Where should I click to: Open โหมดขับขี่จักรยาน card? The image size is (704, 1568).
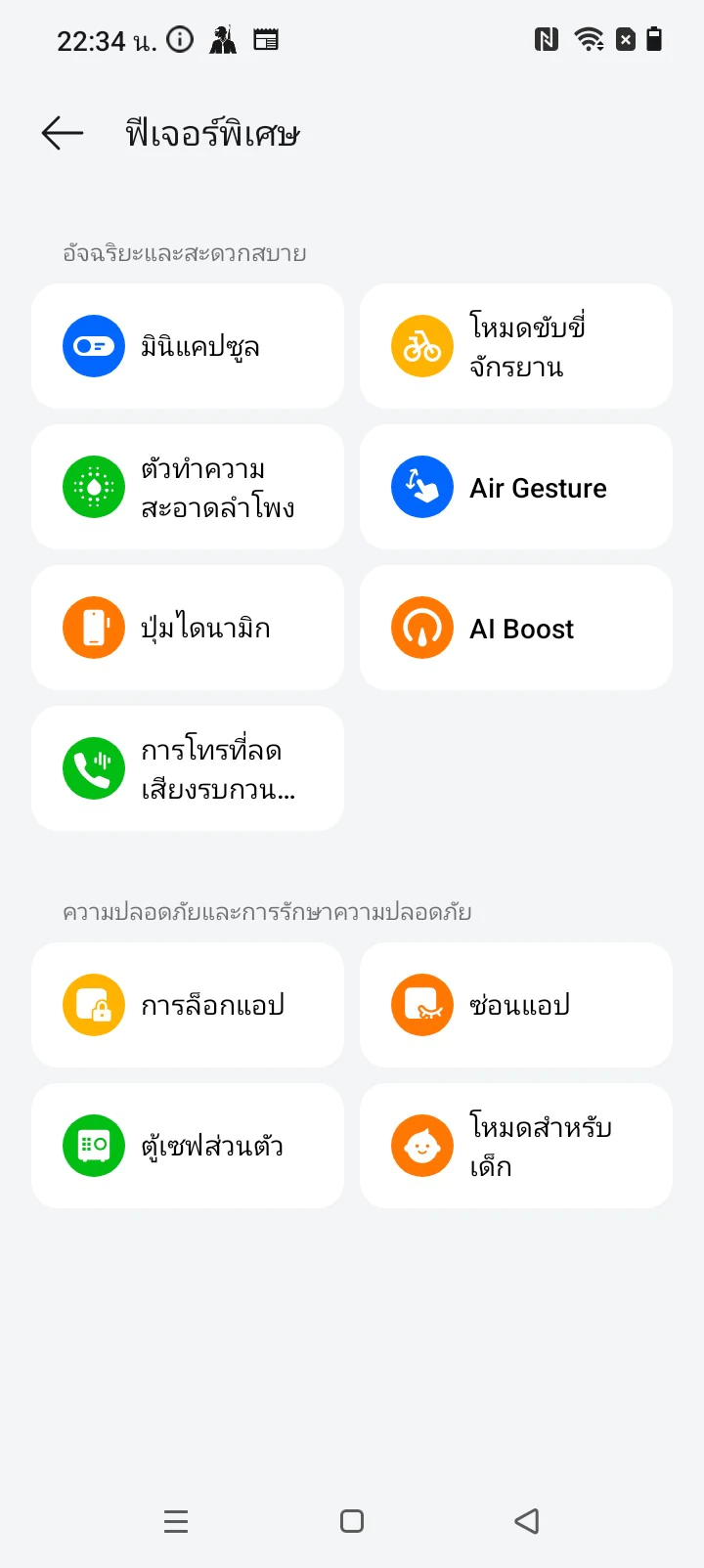516,346
